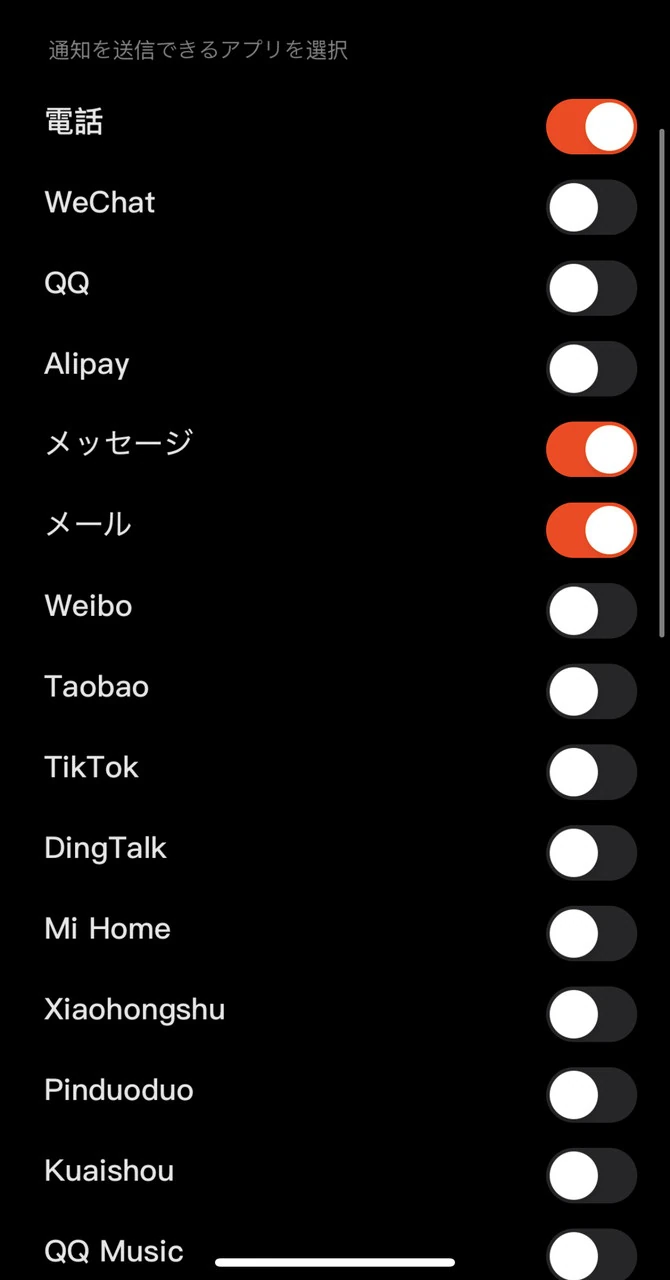Toggle the QQ notification switch
This screenshot has width=670, height=1280.
click(591, 288)
